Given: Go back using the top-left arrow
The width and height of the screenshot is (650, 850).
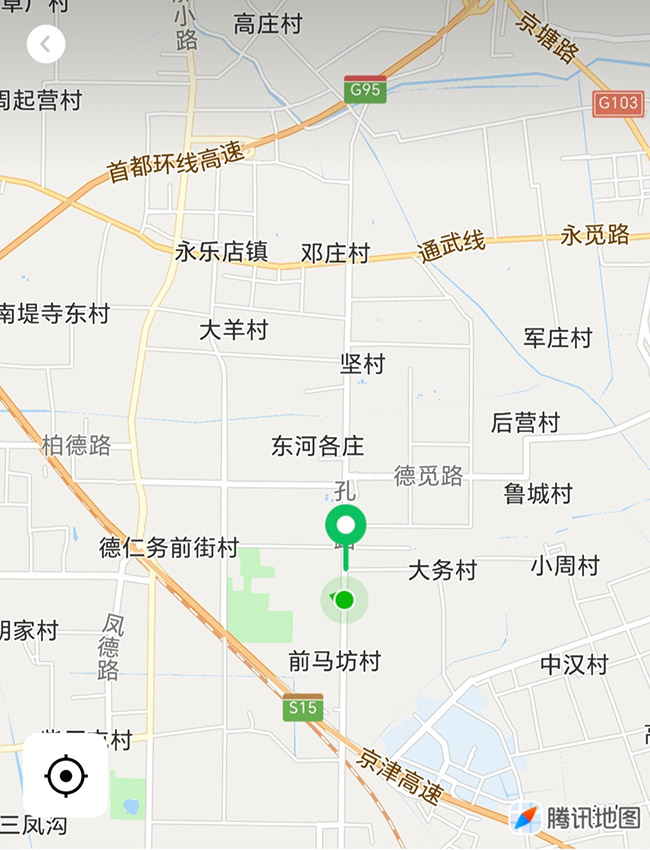Looking at the screenshot, I should pos(46,44).
